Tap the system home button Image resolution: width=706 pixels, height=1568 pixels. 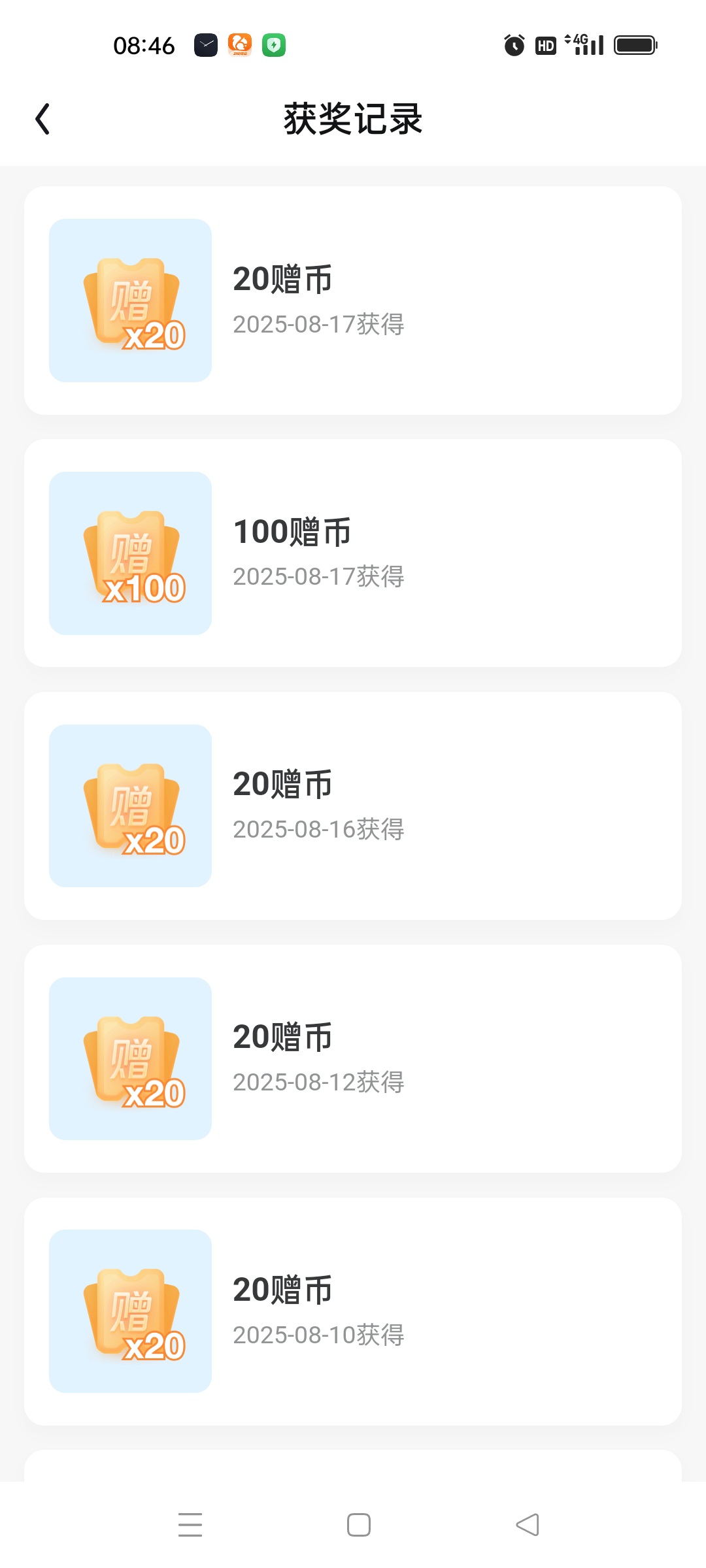(x=359, y=1525)
